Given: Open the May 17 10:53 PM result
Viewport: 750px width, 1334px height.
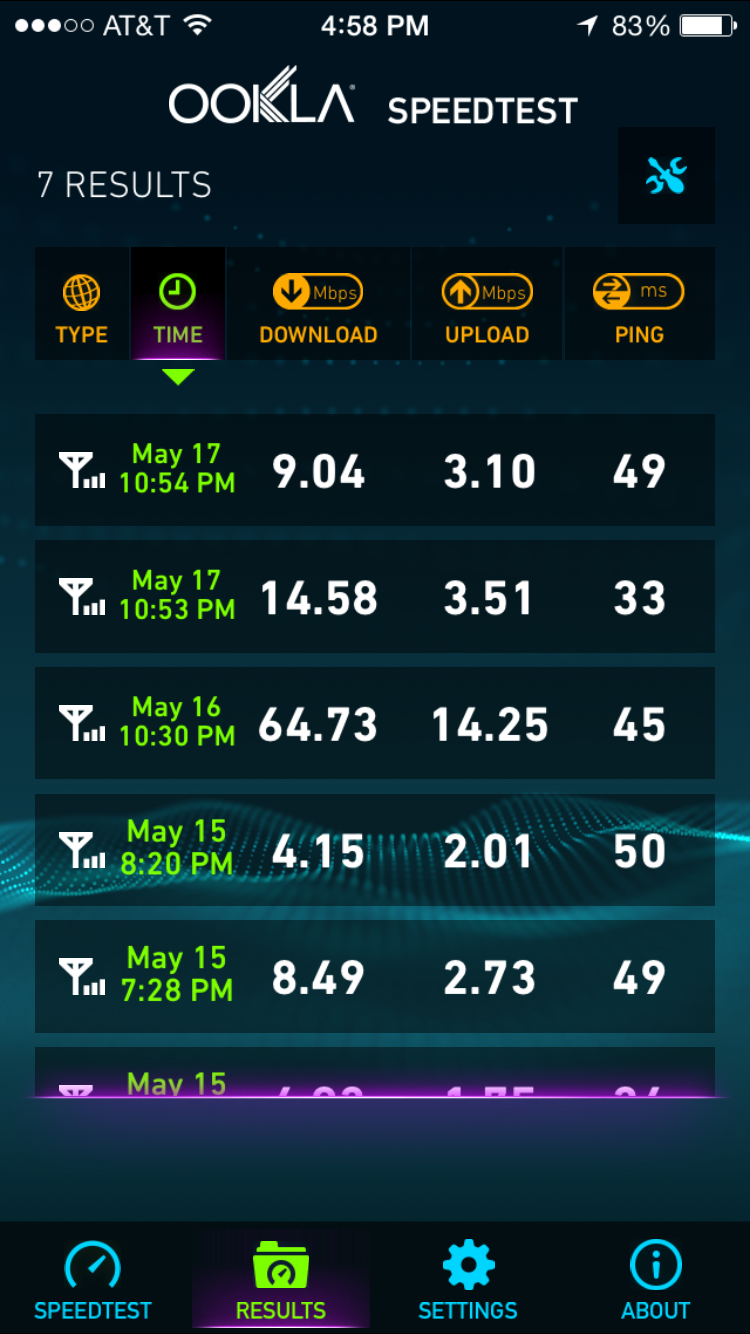Looking at the screenshot, I should point(375,597).
